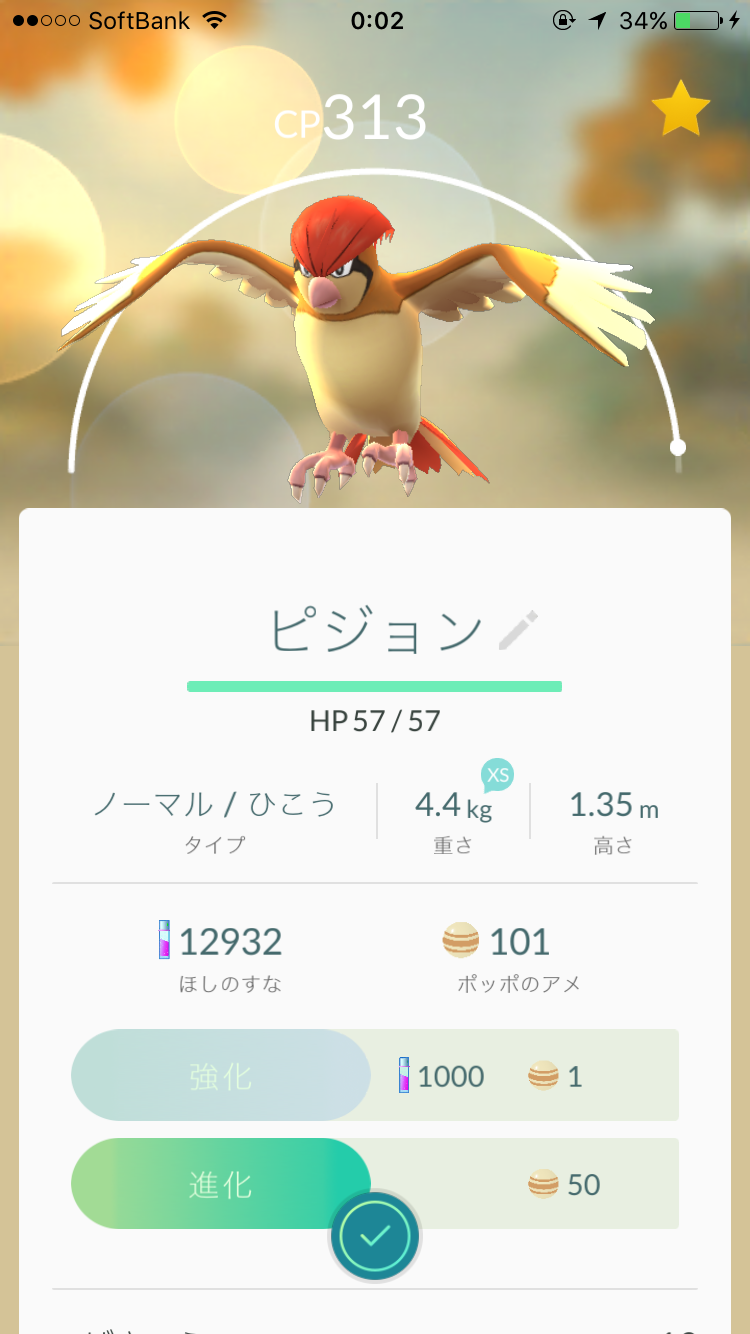Screen dimensions: 750x1334
Task: Tap the teal checkmark button at the bottom
Action: (x=375, y=1235)
